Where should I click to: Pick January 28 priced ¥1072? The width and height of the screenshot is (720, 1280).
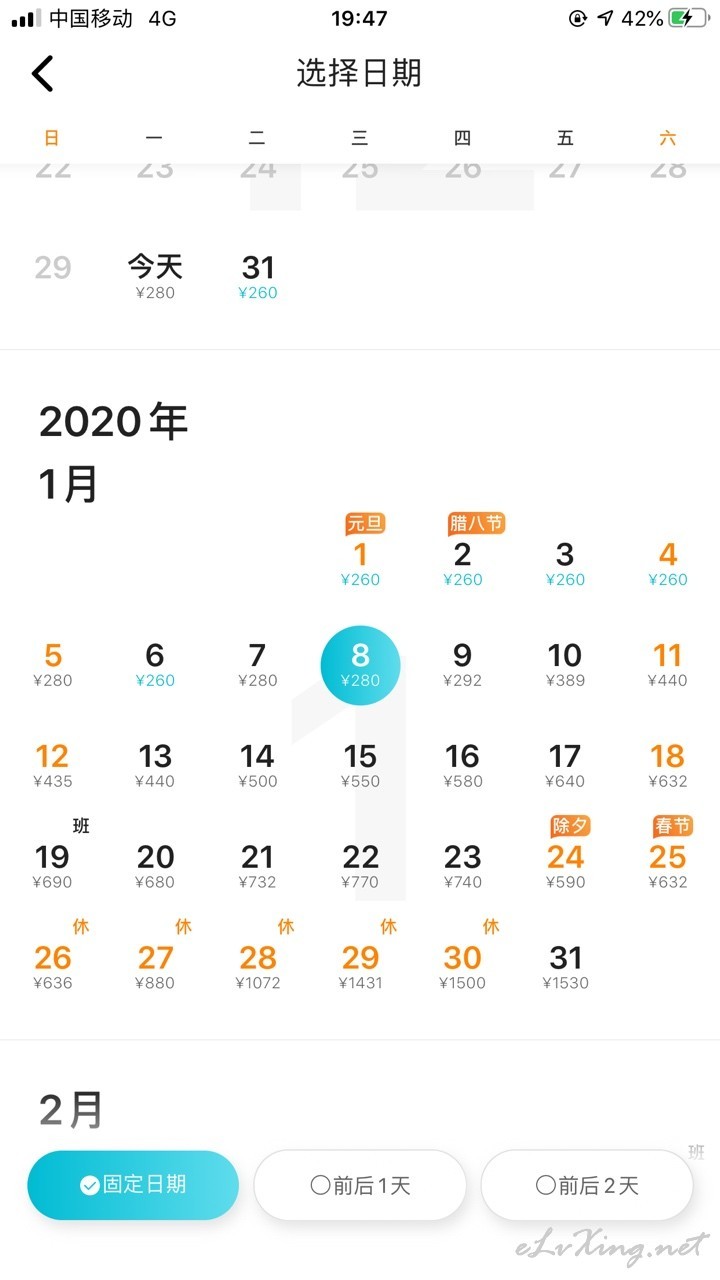258,960
